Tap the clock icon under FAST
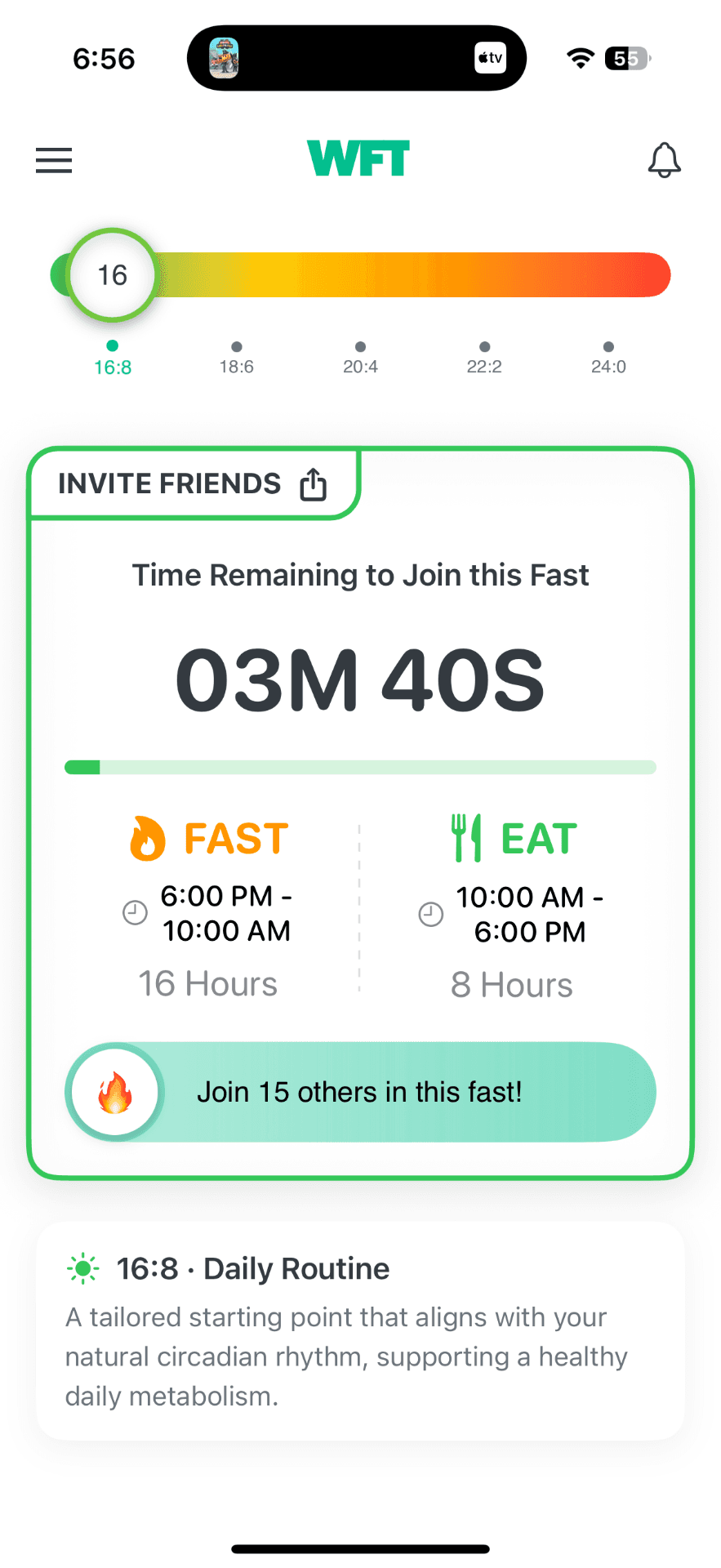 [135, 913]
